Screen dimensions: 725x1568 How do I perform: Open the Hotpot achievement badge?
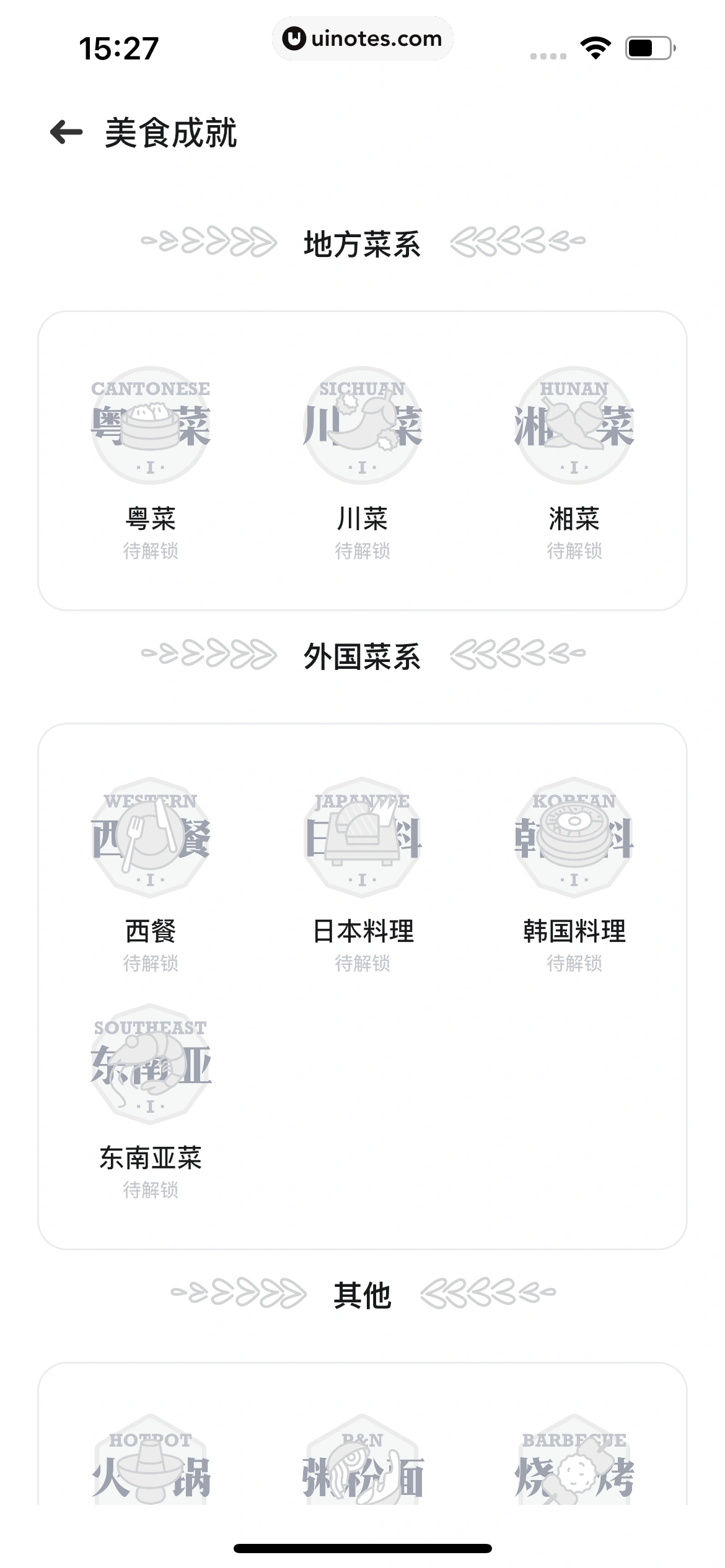151,1486
